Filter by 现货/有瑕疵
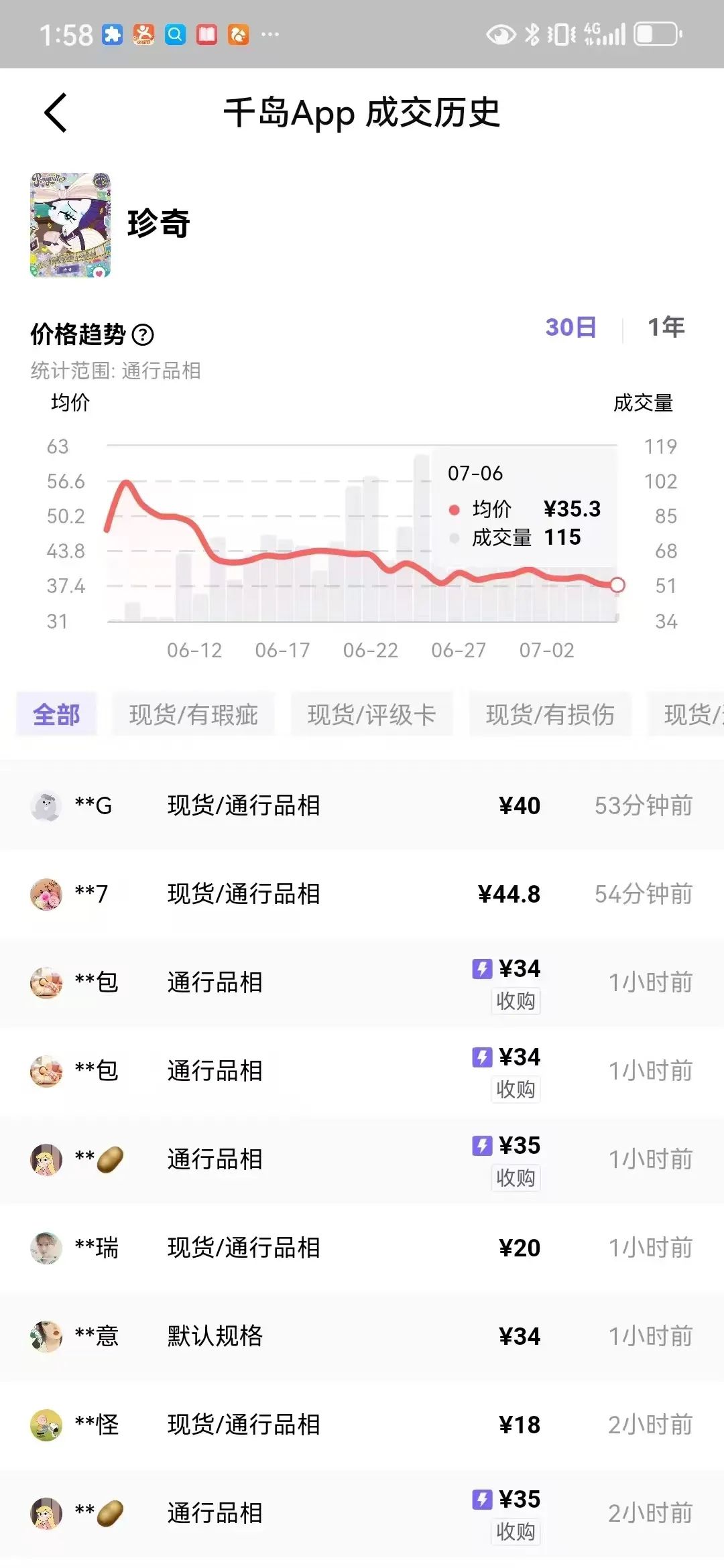Screen dimensions: 724x1568 point(193,714)
